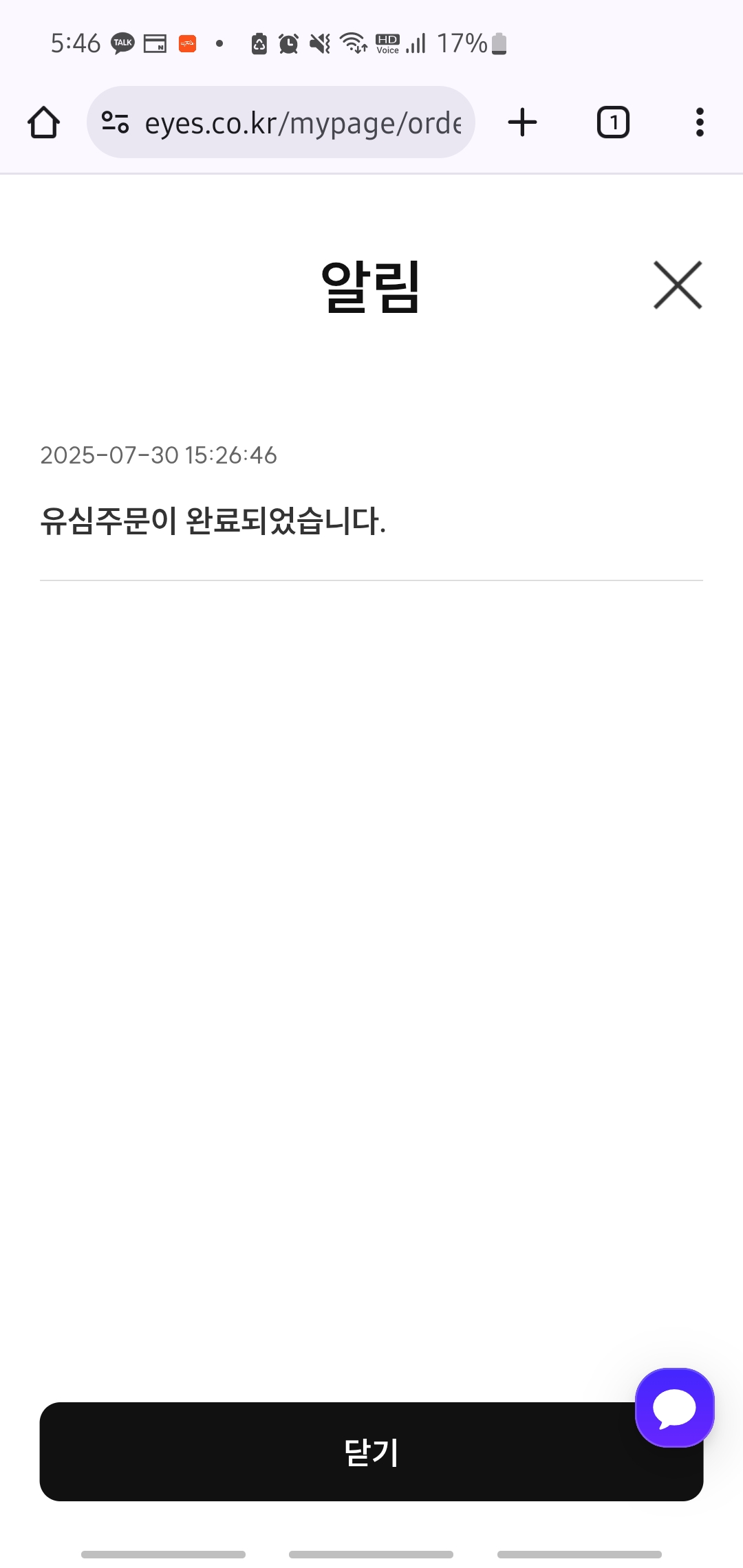Tap the black 닫기 button
This screenshot has height=1568, width=743.
(371, 1451)
